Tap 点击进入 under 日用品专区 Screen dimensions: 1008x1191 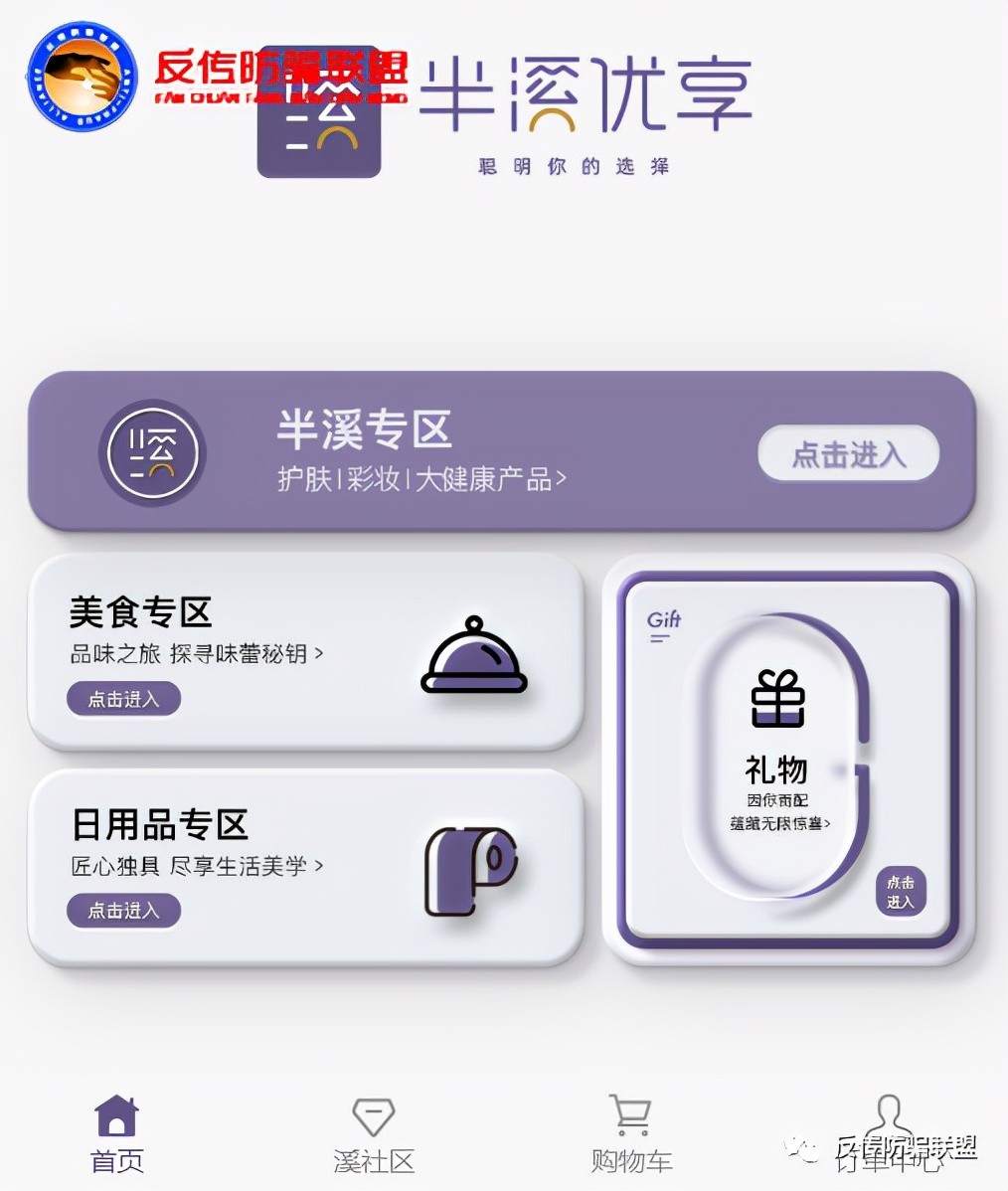point(123,911)
